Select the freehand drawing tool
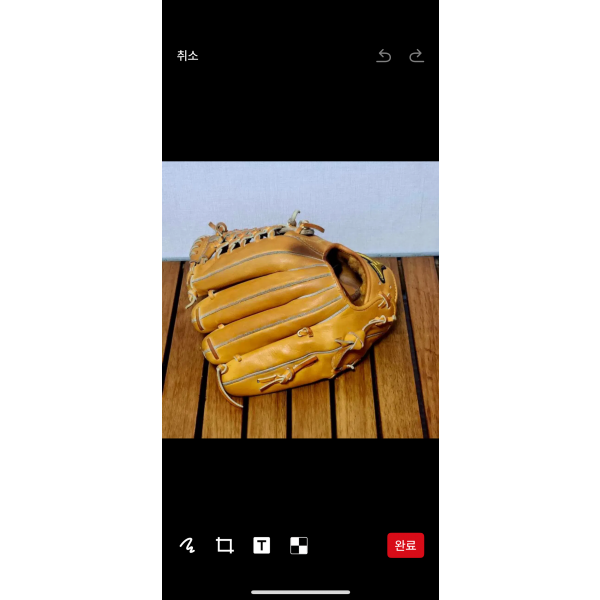 [x=187, y=545]
